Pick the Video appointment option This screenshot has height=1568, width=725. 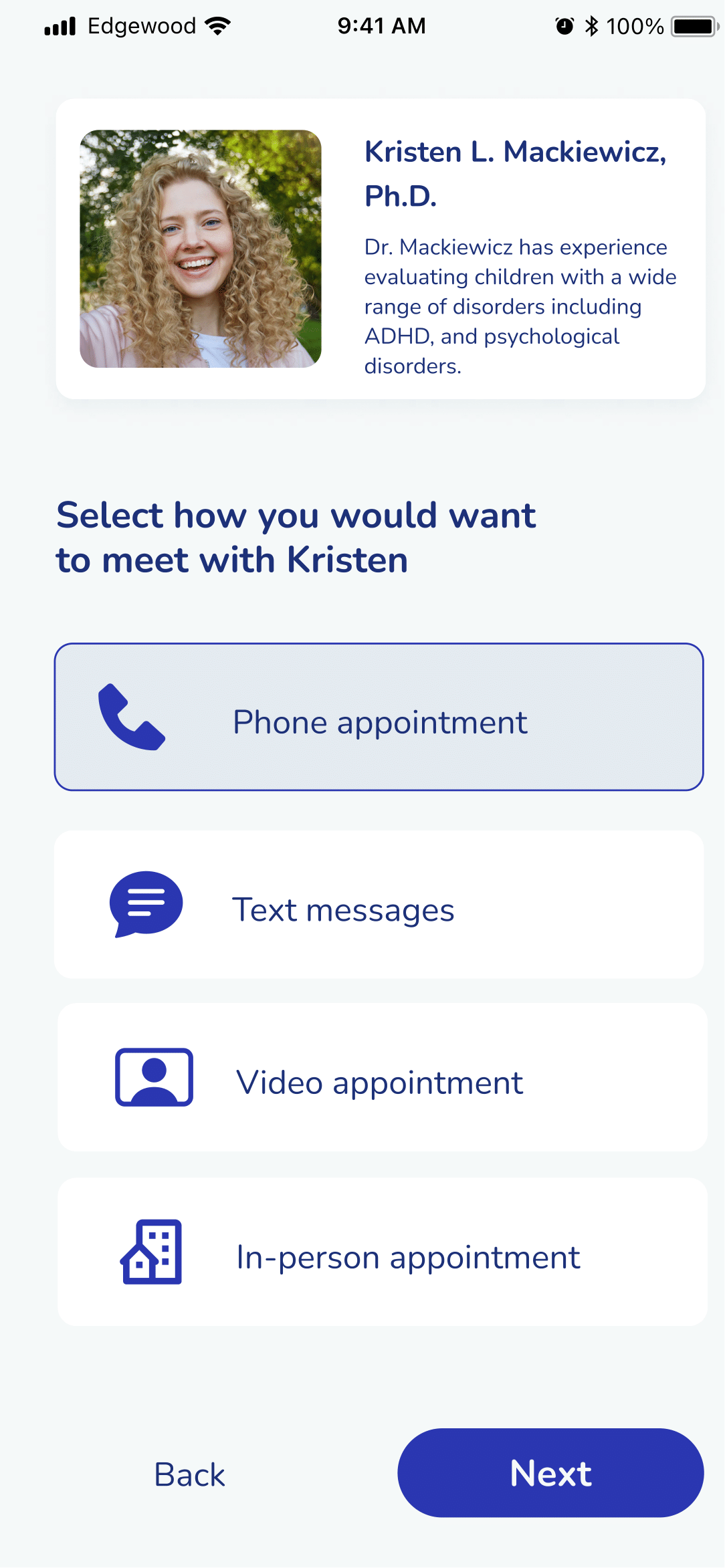coord(382,1077)
